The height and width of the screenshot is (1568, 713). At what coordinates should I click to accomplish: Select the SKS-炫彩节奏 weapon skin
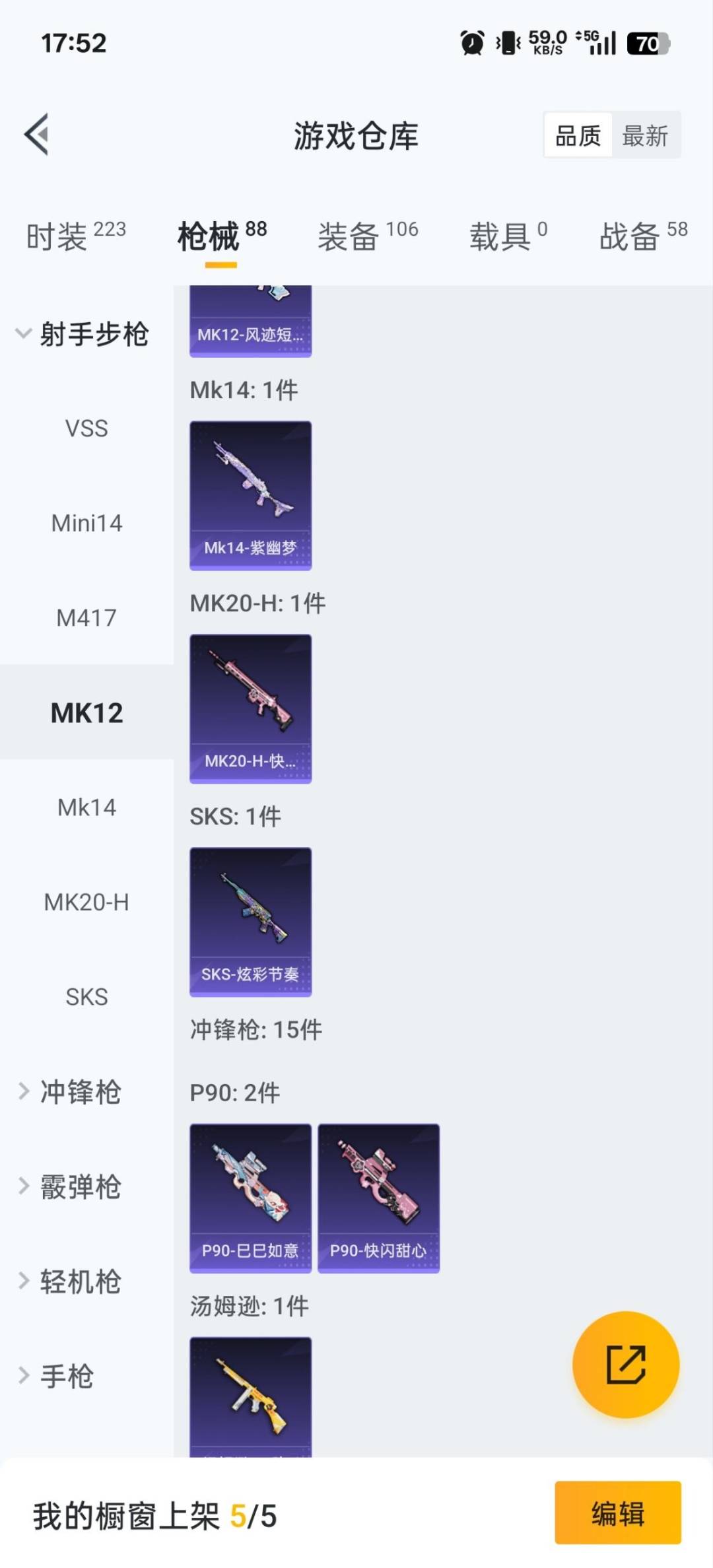pyautogui.click(x=250, y=920)
